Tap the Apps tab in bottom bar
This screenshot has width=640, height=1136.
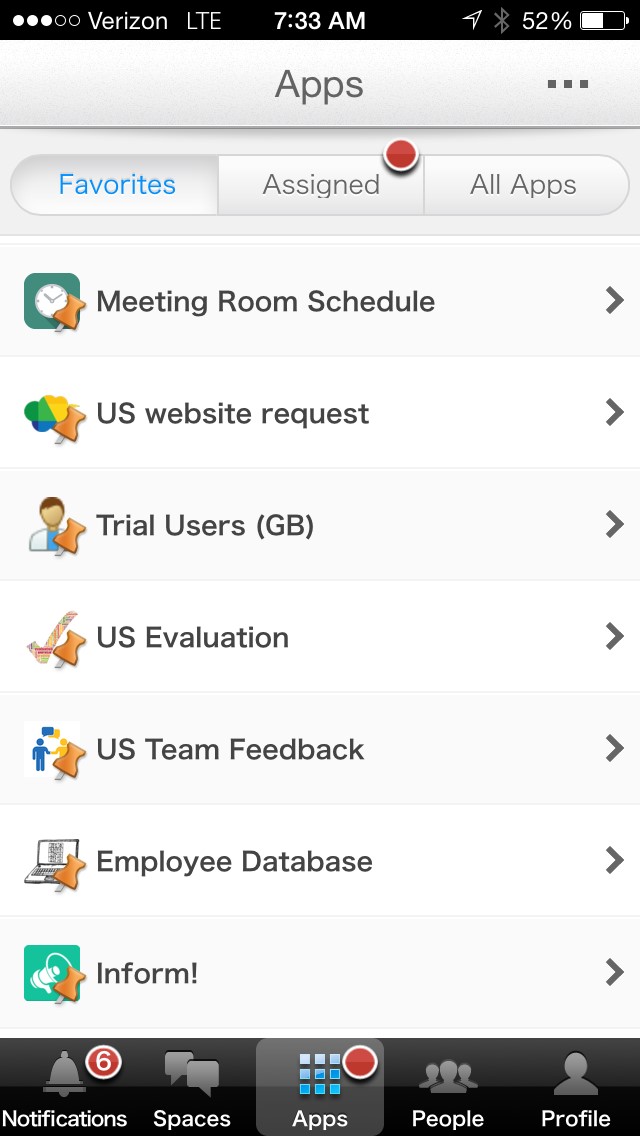point(320,1088)
